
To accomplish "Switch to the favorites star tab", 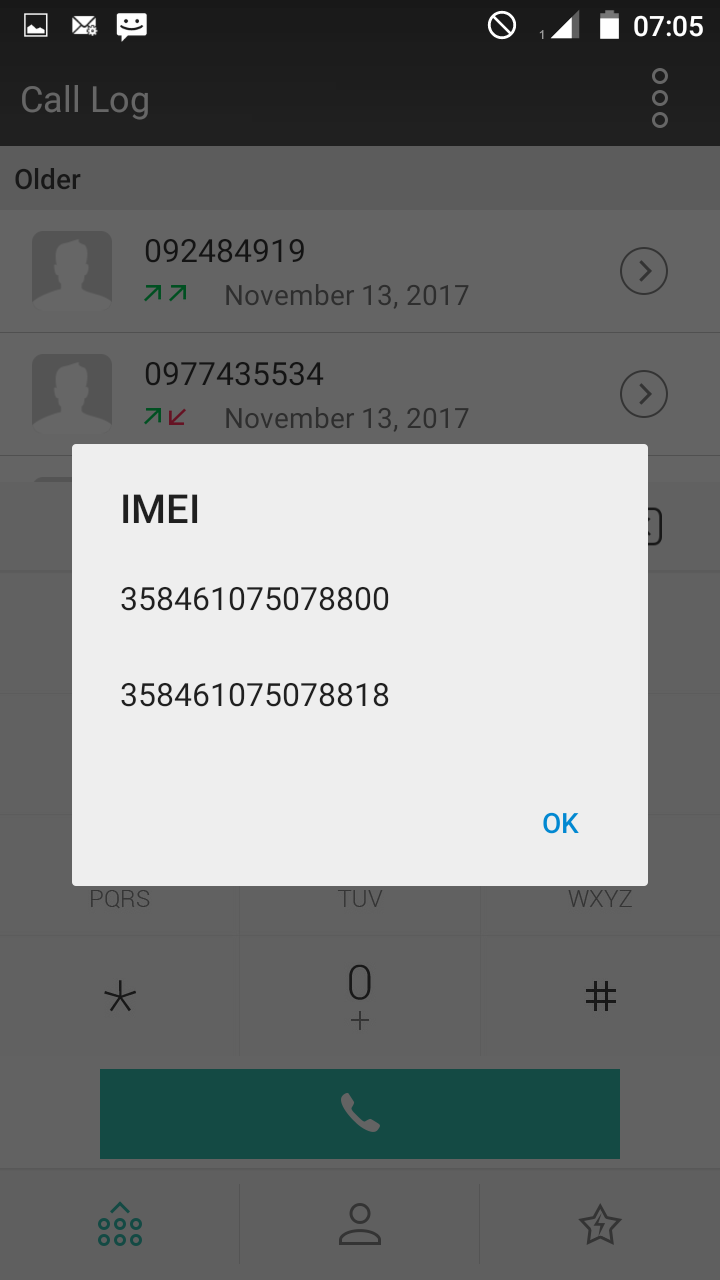I will pos(600,1224).
